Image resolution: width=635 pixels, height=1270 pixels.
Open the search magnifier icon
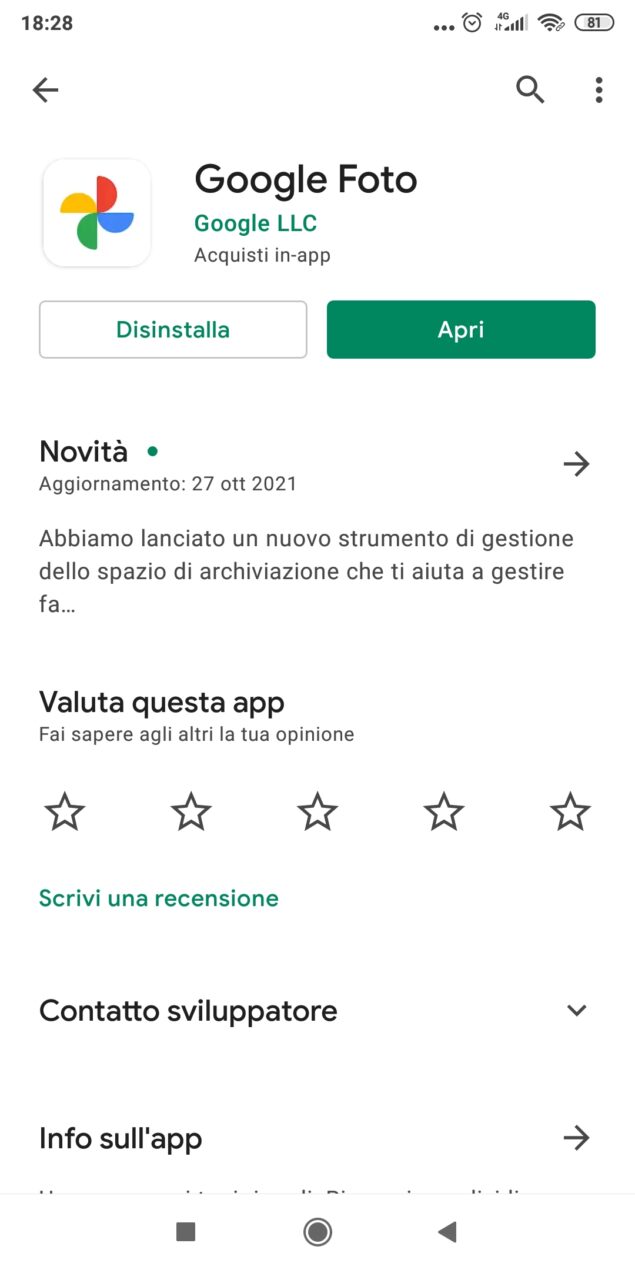tap(530, 90)
